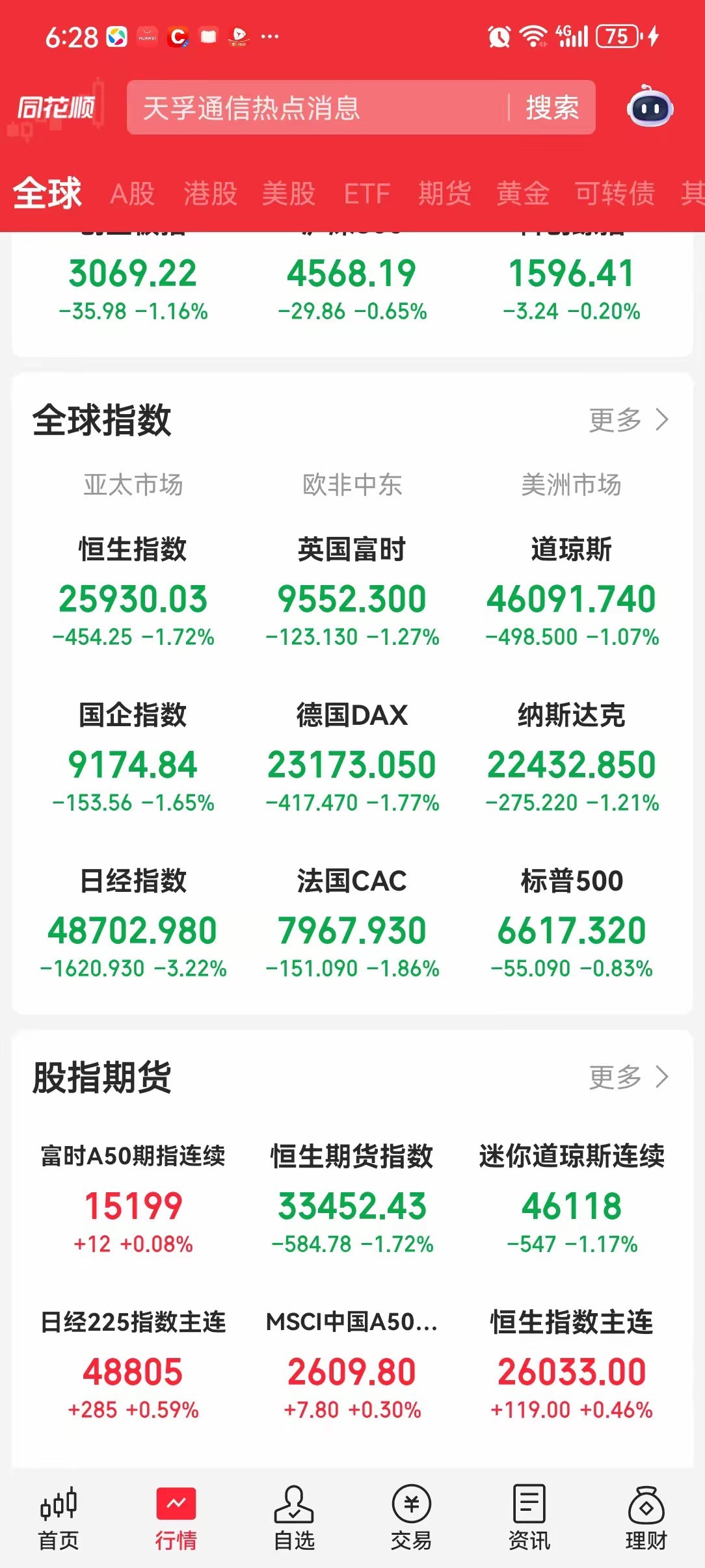Tap the 同花顺 app logo
The image size is (705, 1568).
pyautogui.click(x=55, y=108)
